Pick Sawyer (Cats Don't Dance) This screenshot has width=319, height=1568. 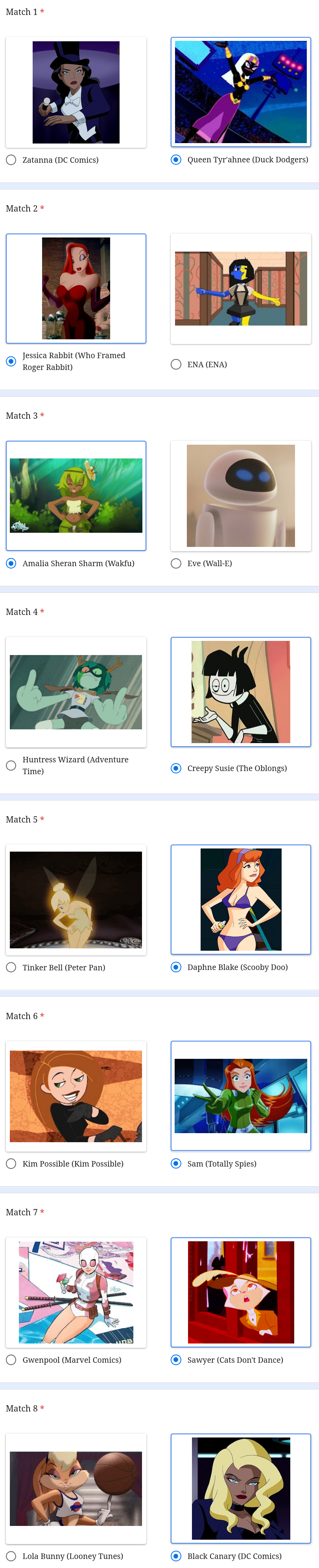click(x=176, y=1360)
